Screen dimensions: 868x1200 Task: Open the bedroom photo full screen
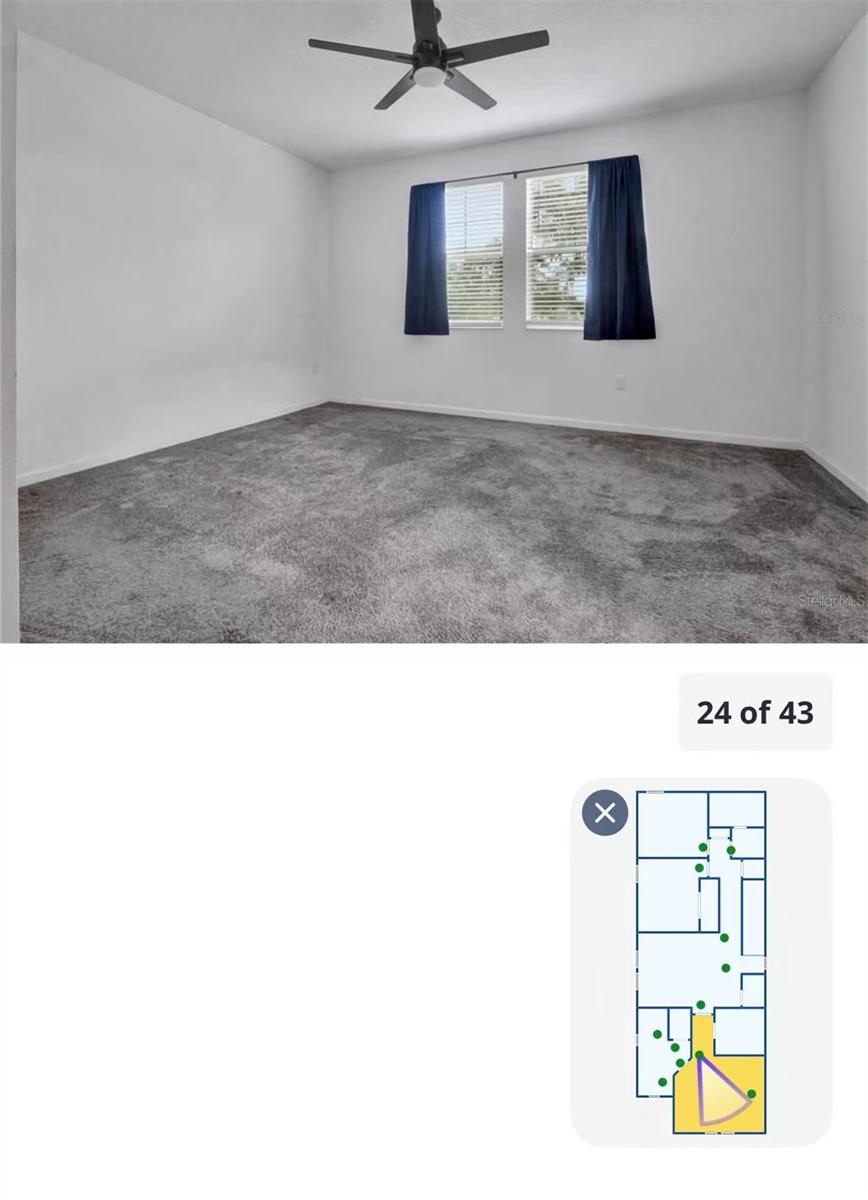tap(434, 321)
